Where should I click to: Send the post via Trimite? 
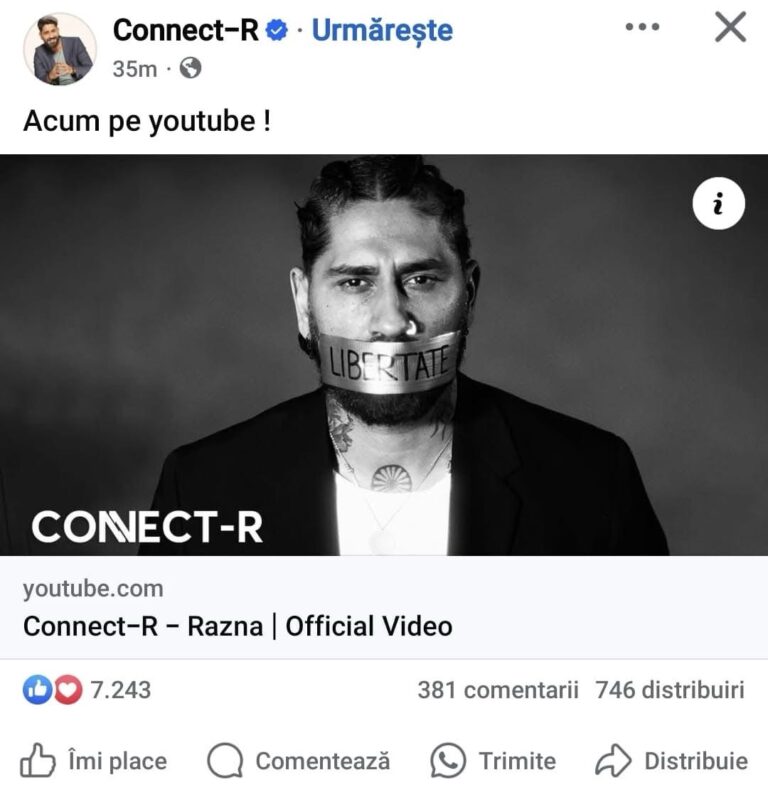click(494, 762)
